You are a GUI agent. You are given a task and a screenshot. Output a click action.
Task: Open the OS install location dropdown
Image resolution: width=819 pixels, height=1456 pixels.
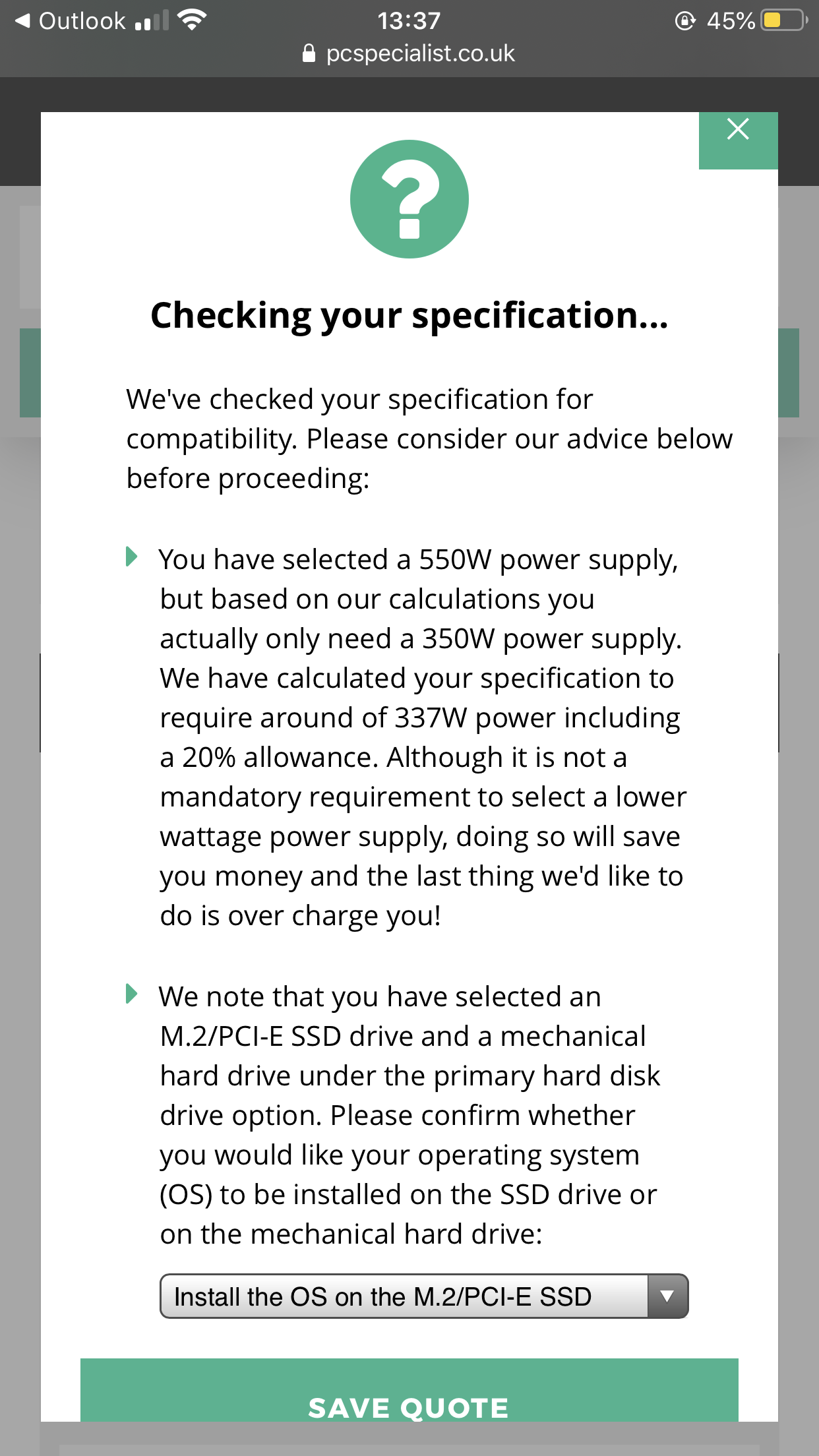(x=424, y=1296)
